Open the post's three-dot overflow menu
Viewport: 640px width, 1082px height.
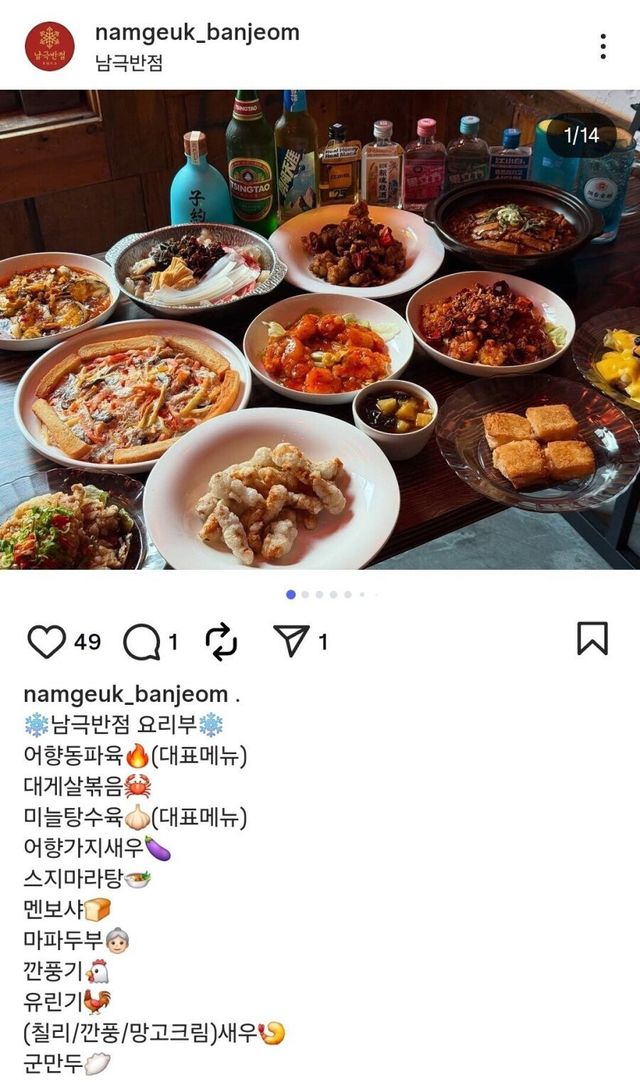coord(603,46)
